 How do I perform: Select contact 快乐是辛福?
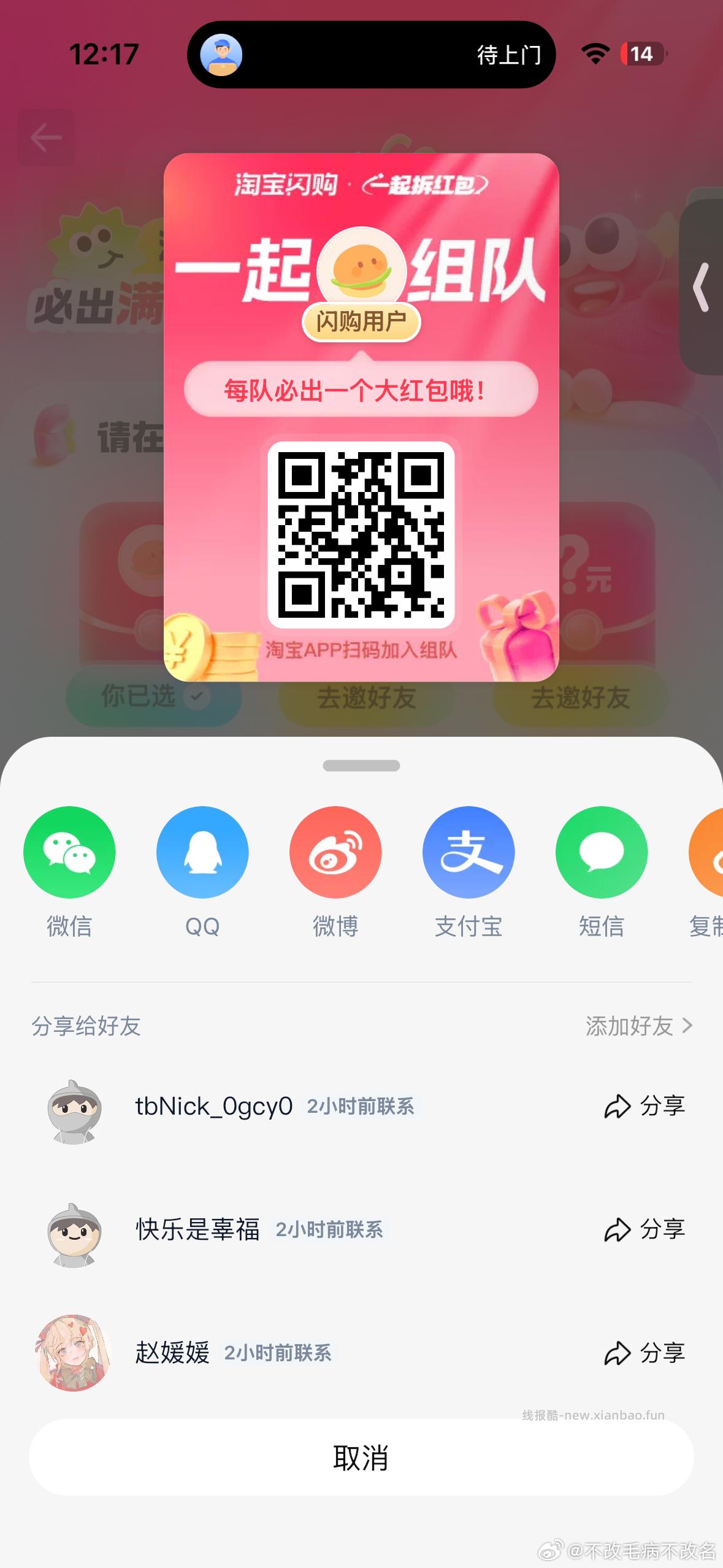point(197,1230)
